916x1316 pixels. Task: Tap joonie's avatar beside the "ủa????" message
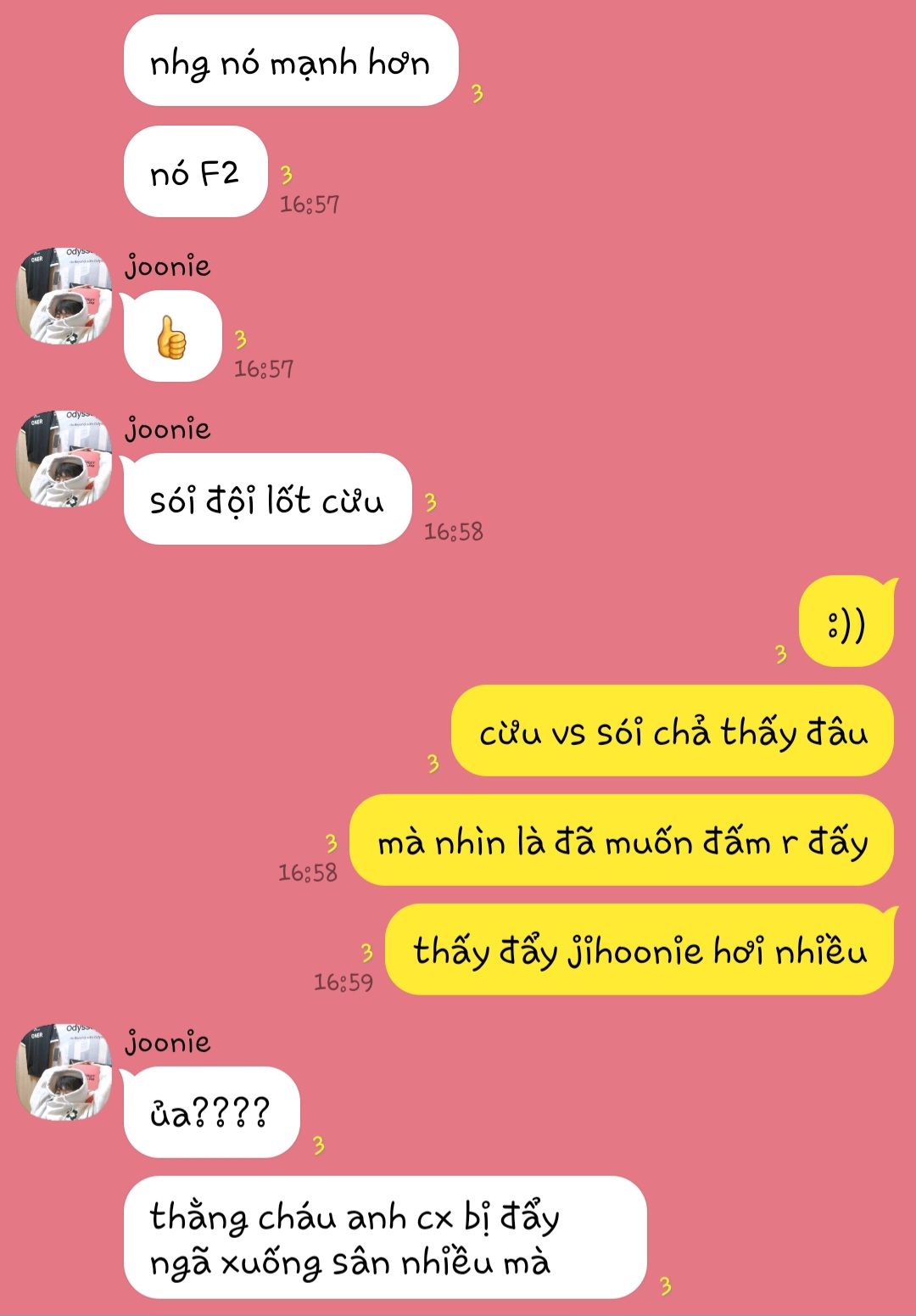pyautogui.click(x=64, y=1072)
